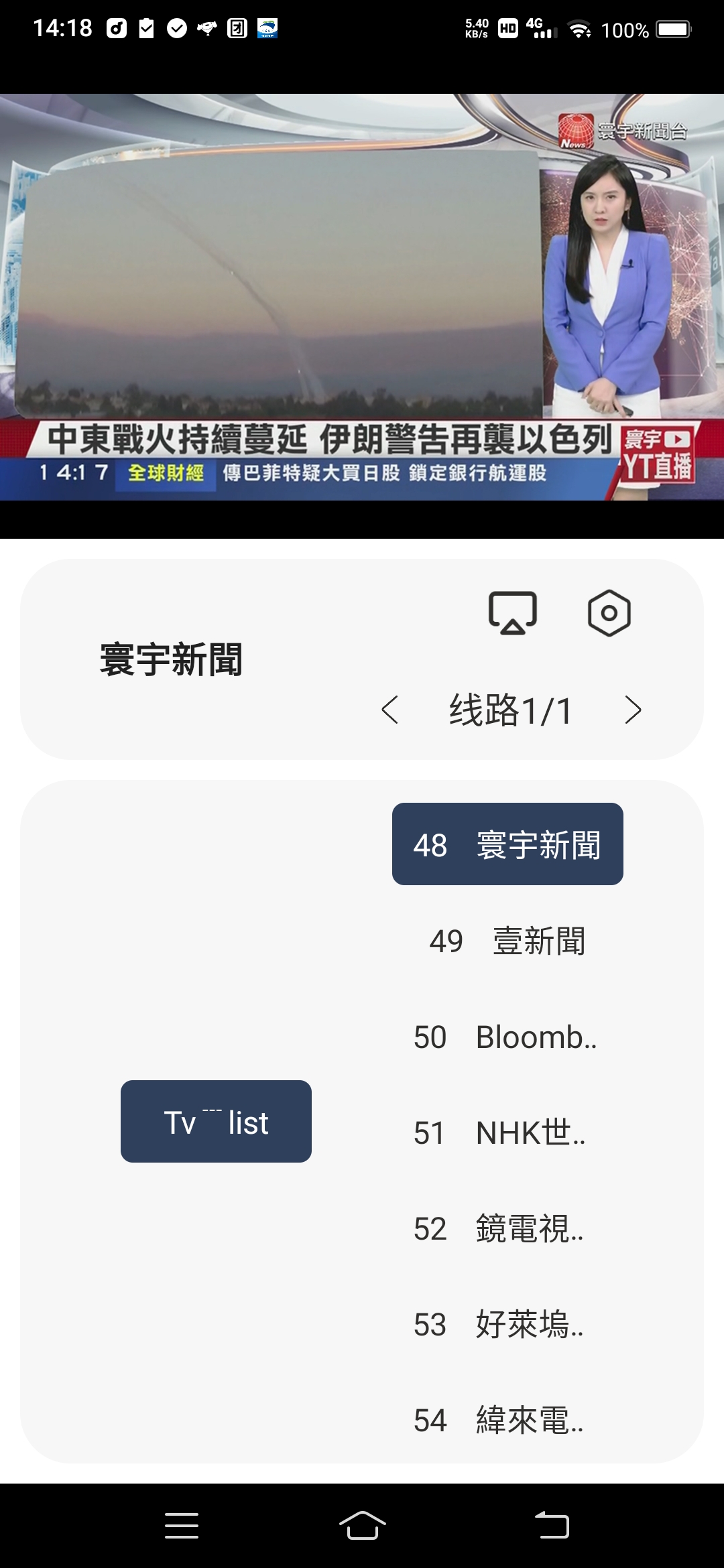Image resolution: width=724 pixels, height=1568 pixels.
Task: Play channel 52 鏡電視
Action: [x=499, y=1229]
